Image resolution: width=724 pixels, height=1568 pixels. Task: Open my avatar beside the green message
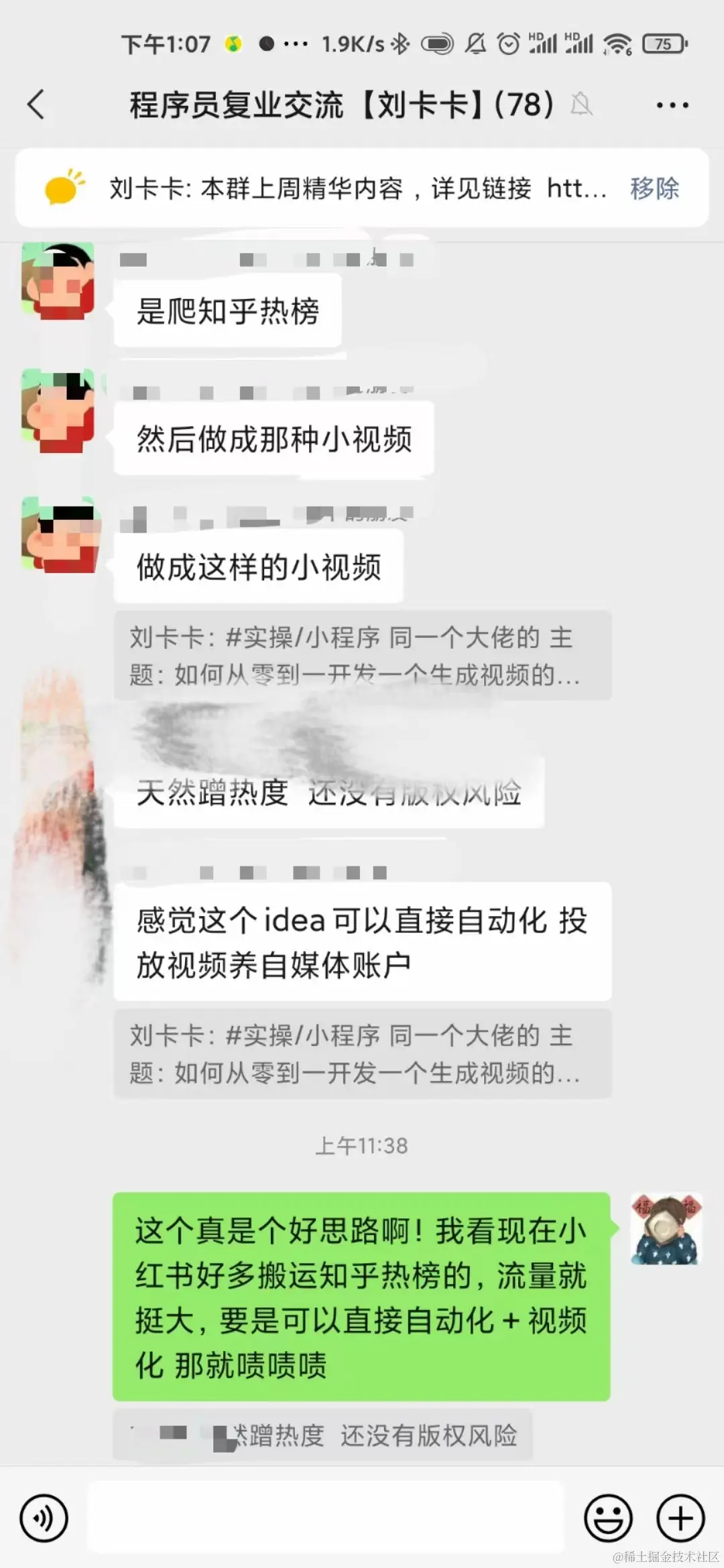click(666, 1228)
